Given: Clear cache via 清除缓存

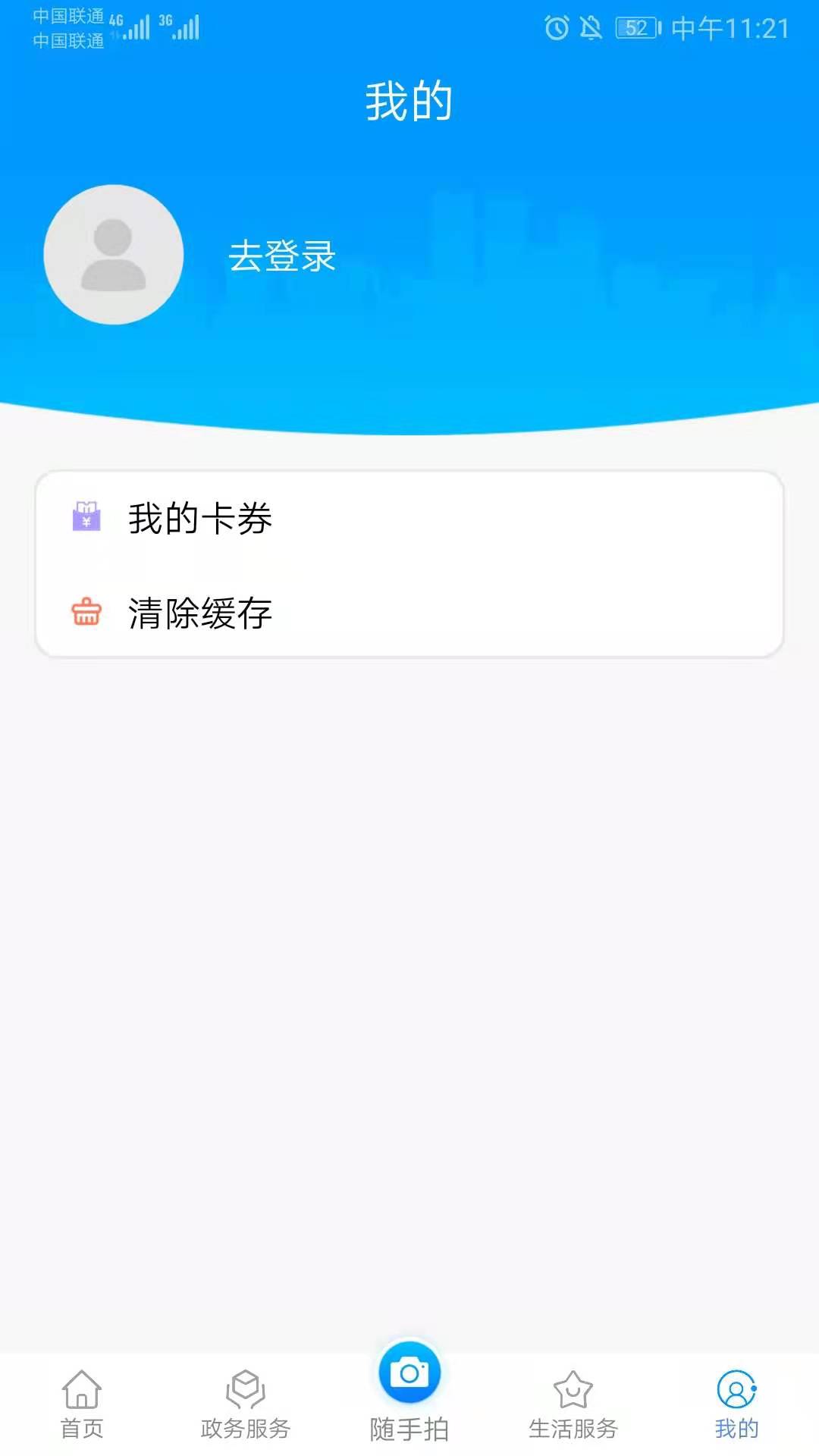Looking at the screenshot, I should click(x=200, y=614).
